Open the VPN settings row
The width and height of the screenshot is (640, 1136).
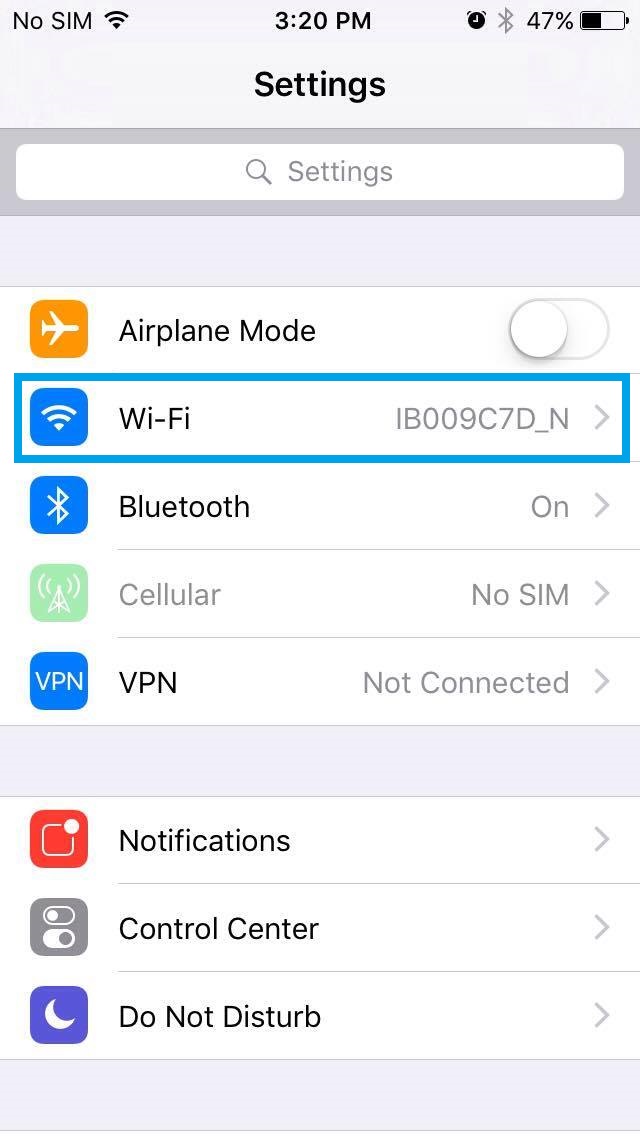(x=320, y=682)
